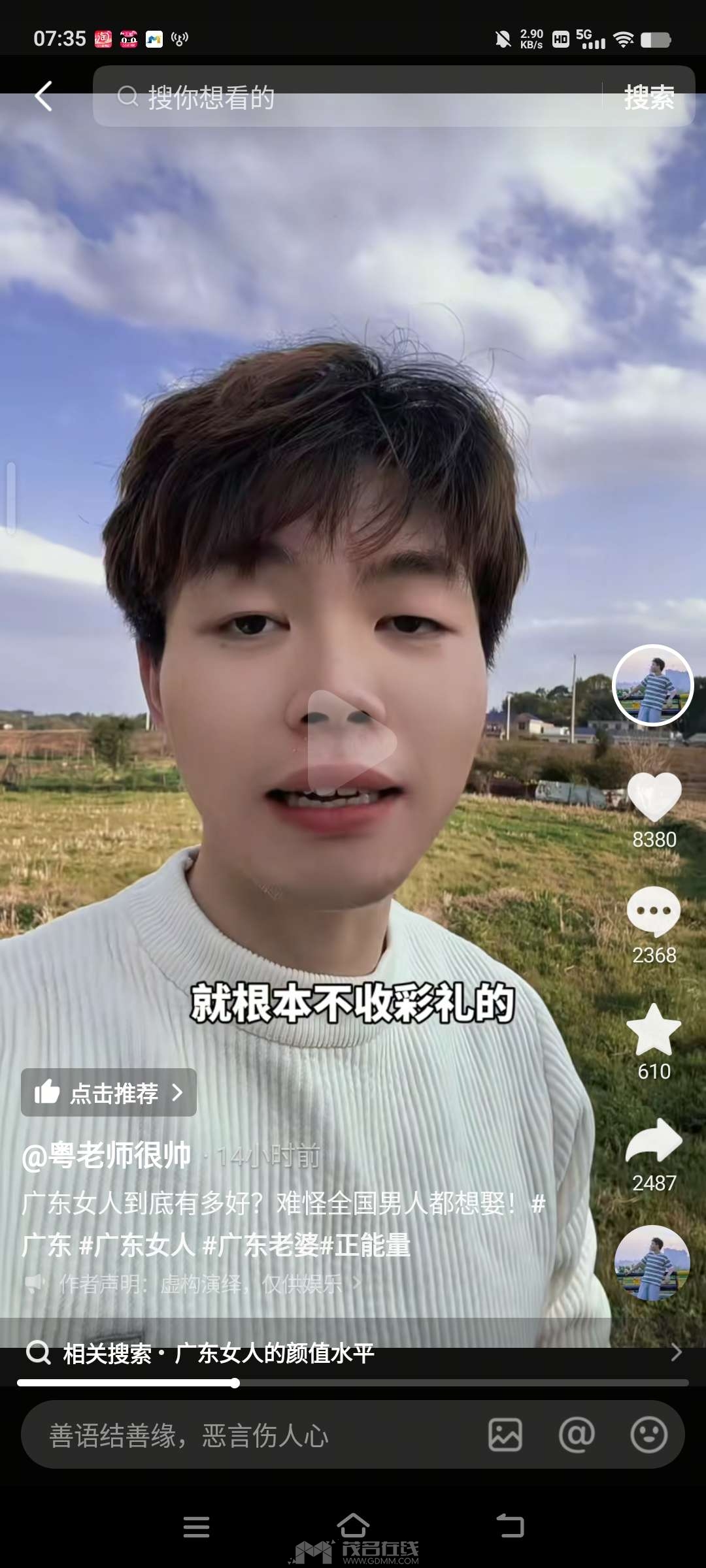Mention someone with the @ icon
The height and width of the screenshot is (1568, 706).
(577, 1435)
